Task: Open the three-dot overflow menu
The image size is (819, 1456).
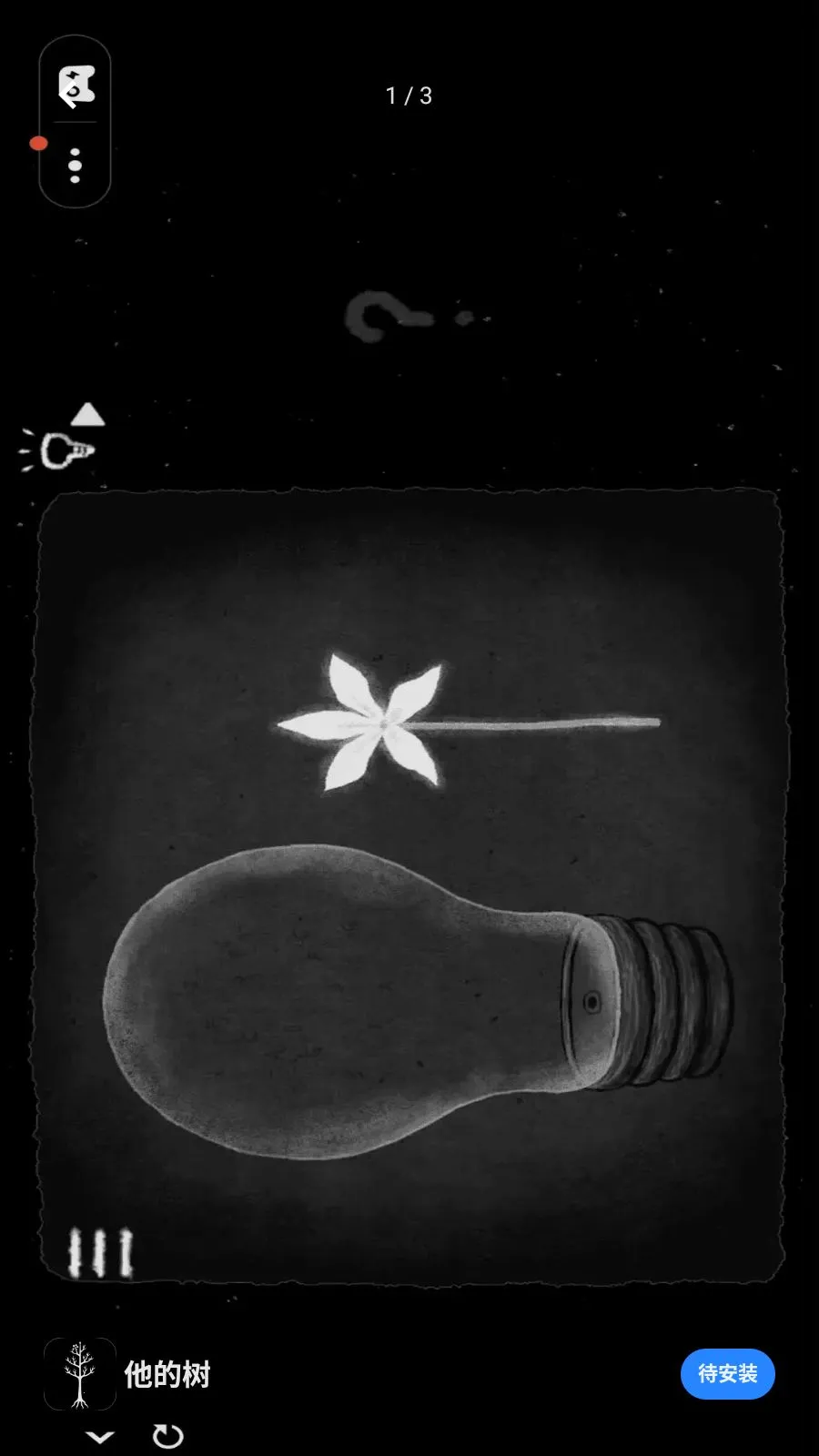Action: click(x=75, y=166)
